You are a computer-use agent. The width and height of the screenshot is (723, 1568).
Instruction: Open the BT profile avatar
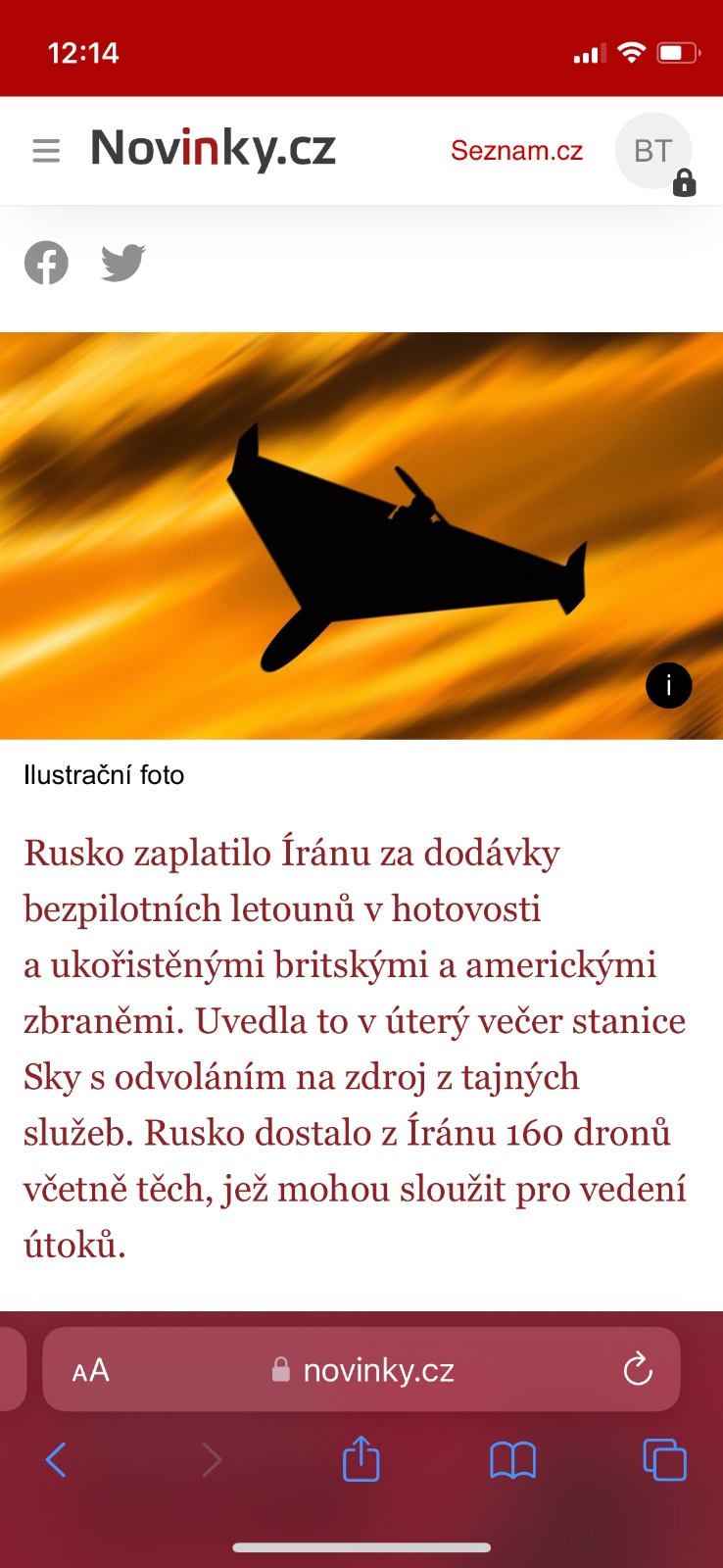click(x=653, y=152)
